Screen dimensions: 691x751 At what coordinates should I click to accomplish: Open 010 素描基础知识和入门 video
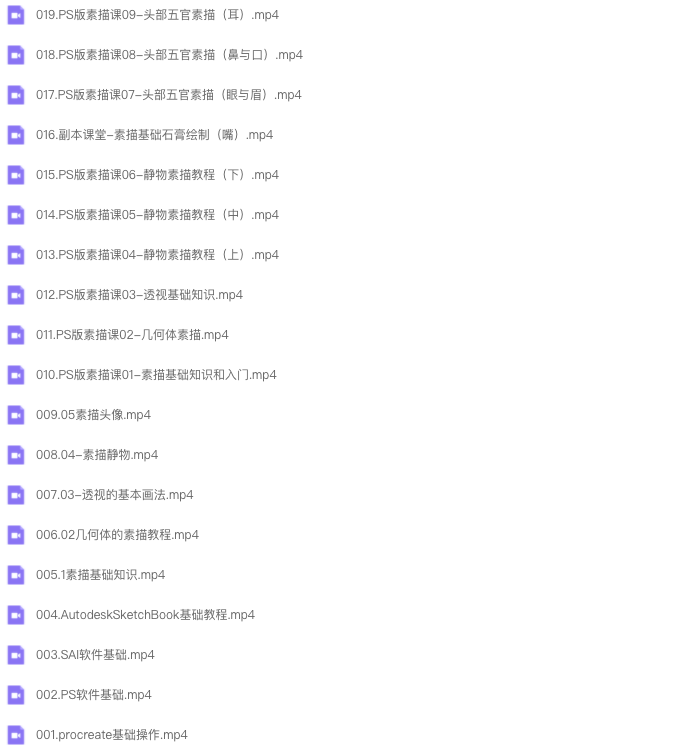(x=156, y=375)
